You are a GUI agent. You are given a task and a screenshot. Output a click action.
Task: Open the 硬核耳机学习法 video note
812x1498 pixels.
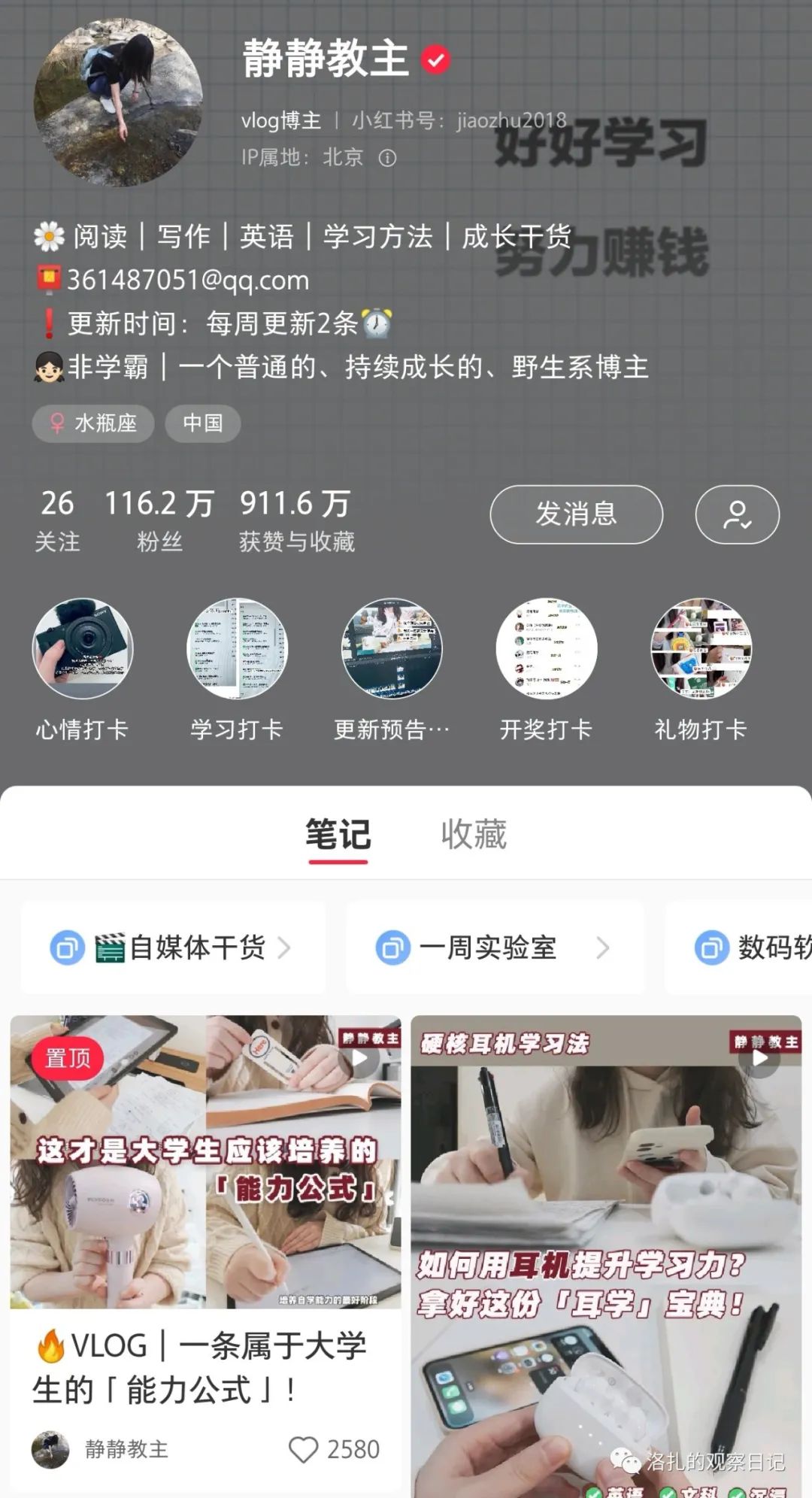[606, 1256]
